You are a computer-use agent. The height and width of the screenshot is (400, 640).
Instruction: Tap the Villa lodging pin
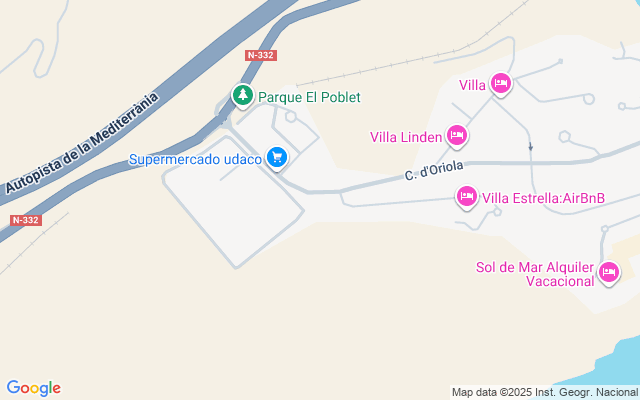pos(501,84)
